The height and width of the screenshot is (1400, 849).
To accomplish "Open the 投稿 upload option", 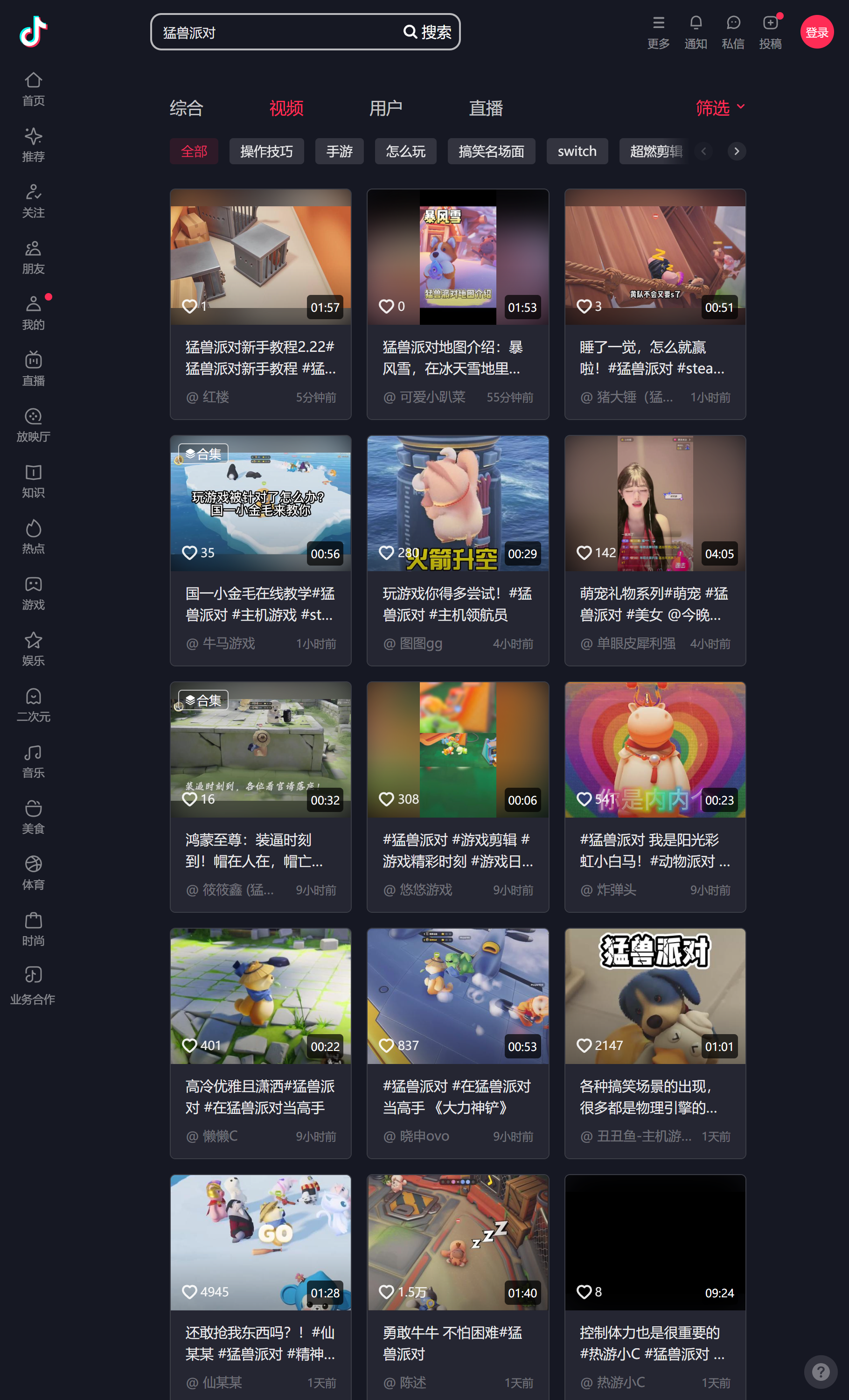I will [770, 31].
